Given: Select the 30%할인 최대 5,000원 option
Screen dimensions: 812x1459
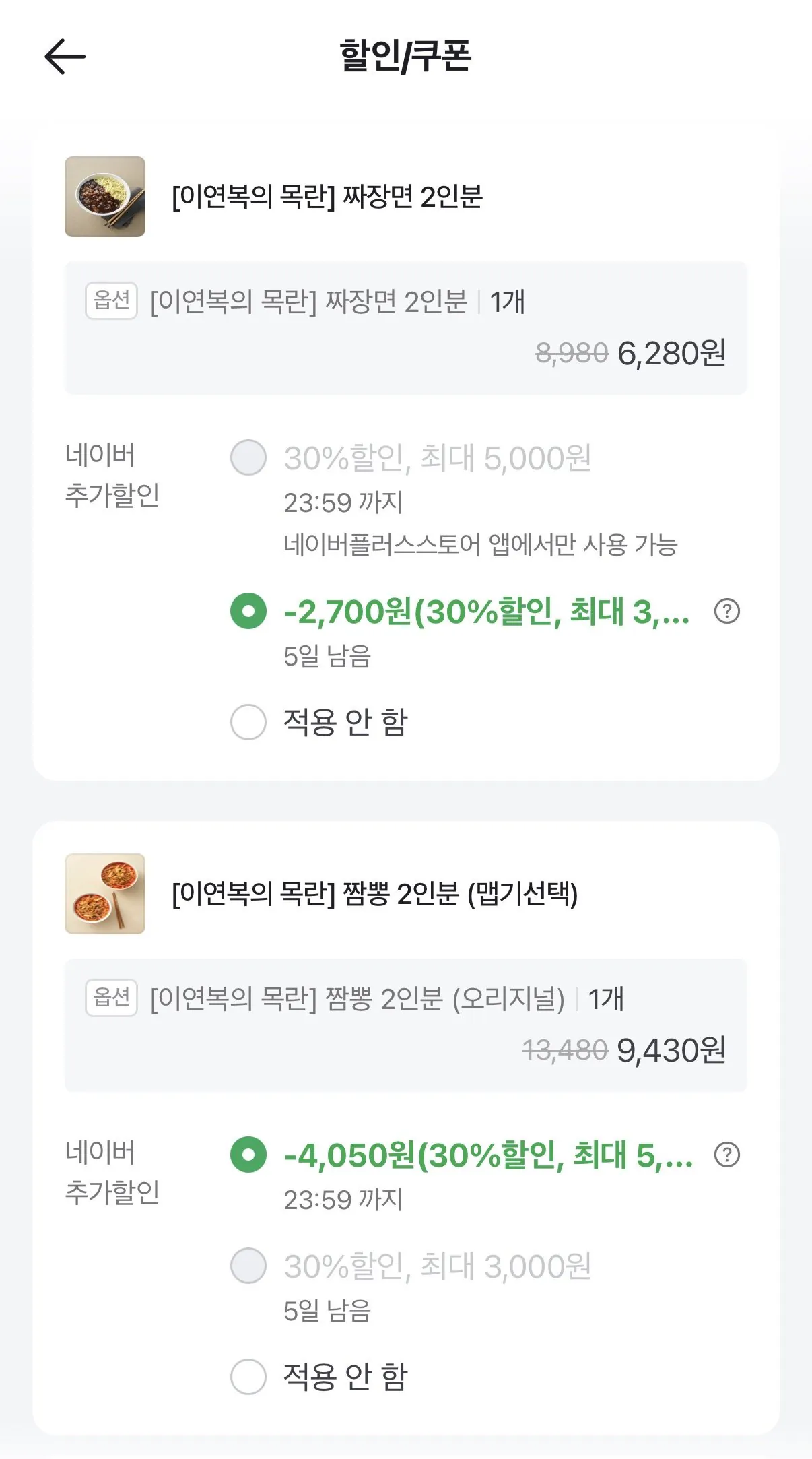Looking at the screenshot, I should (x=248, y=457).
